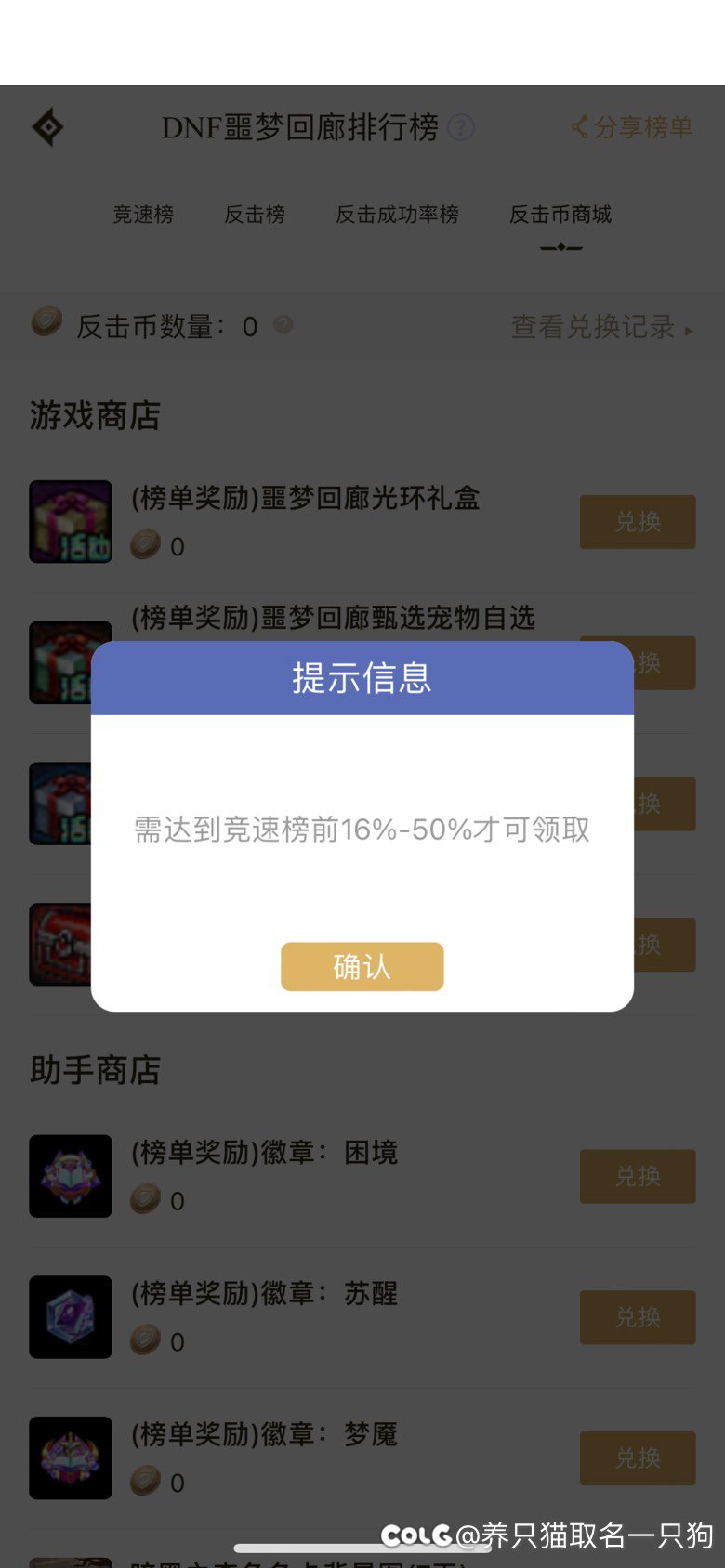Tap the help icon next to 反击币数量
The width and height of the screenshot is (725, 1568).
tap(283, 325)
